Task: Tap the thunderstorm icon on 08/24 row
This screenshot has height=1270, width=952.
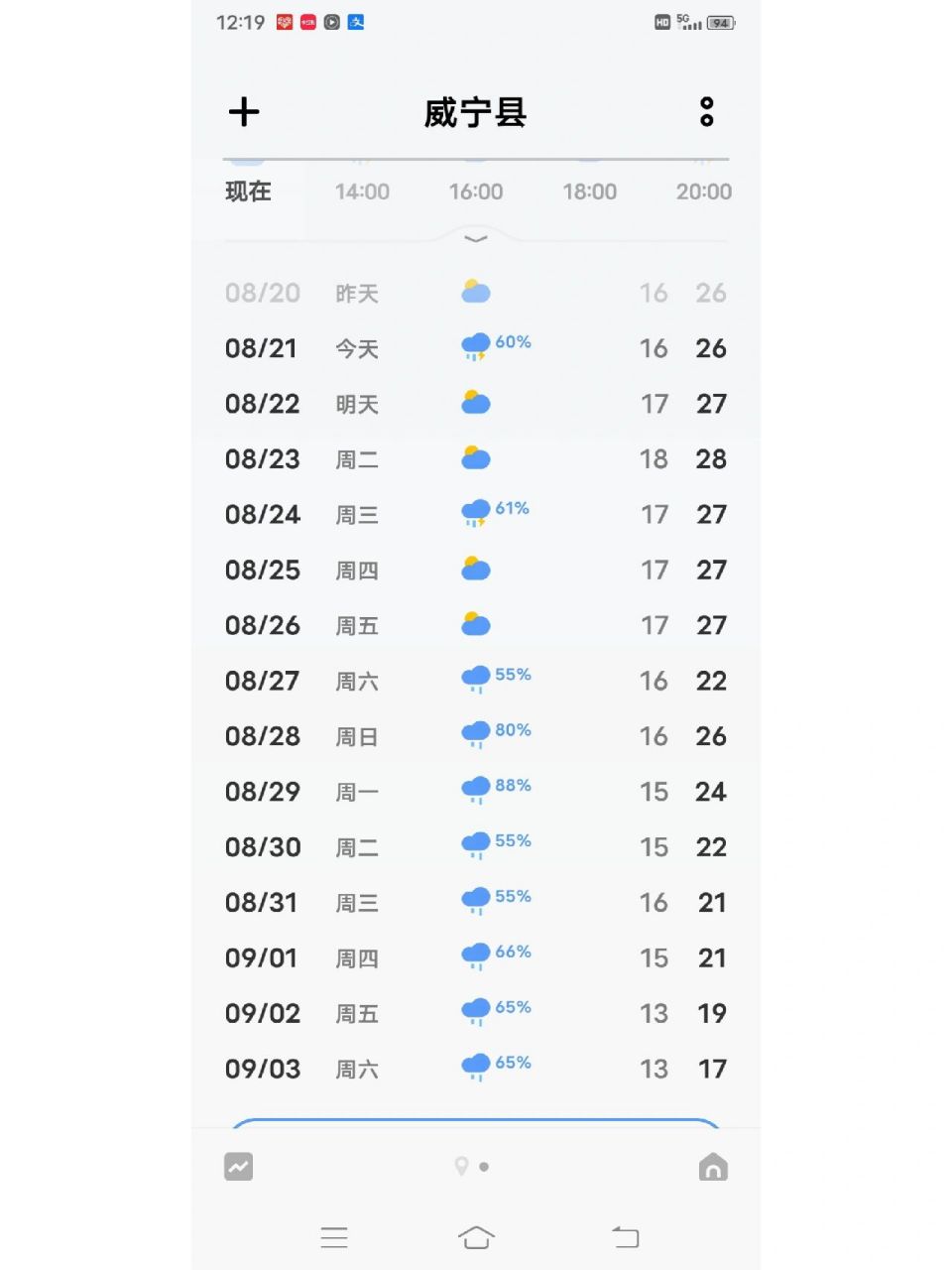Action: pyautogui.click(x=475, y=511)
